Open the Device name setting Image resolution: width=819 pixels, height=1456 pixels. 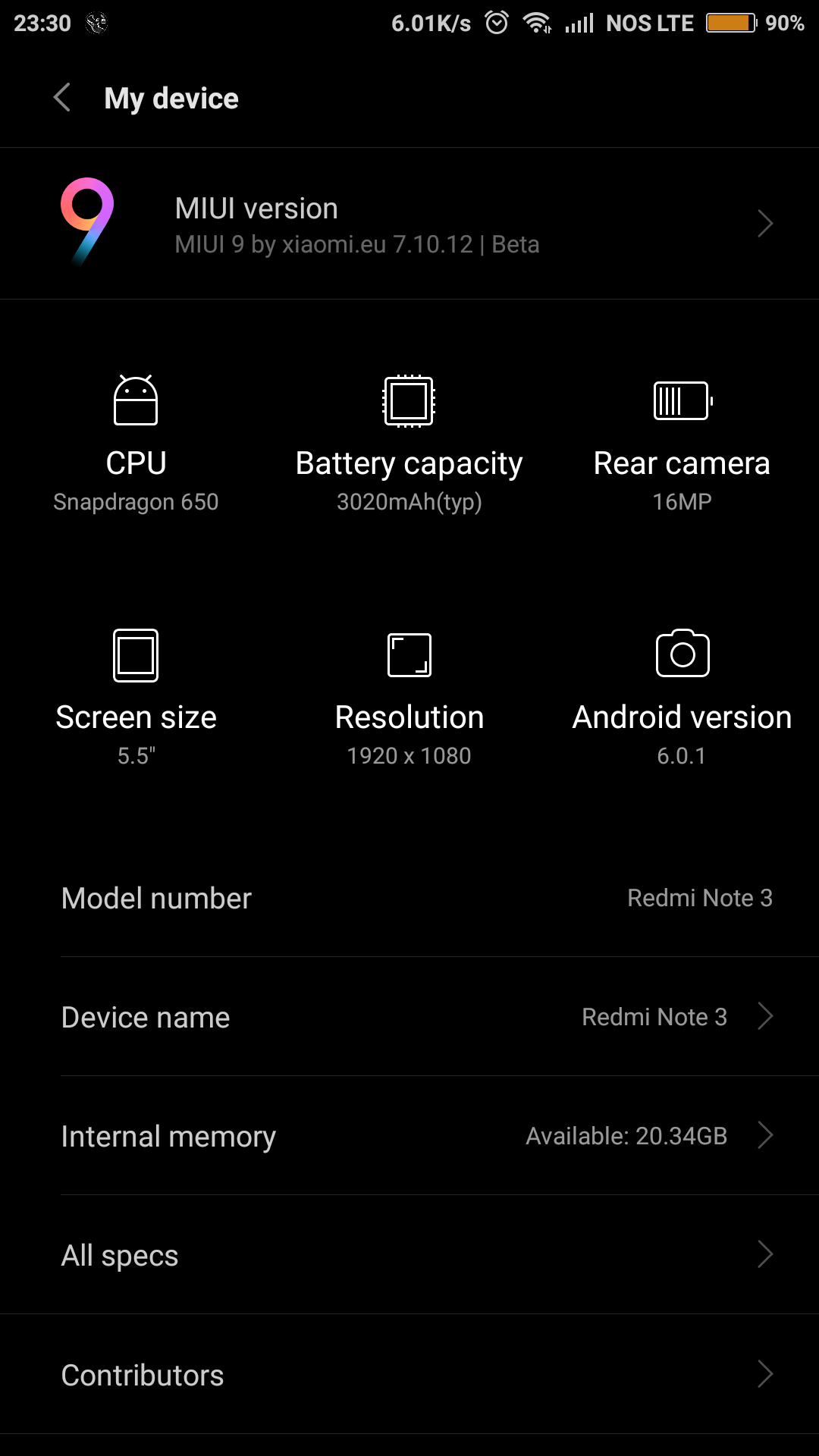point(409,1017)
